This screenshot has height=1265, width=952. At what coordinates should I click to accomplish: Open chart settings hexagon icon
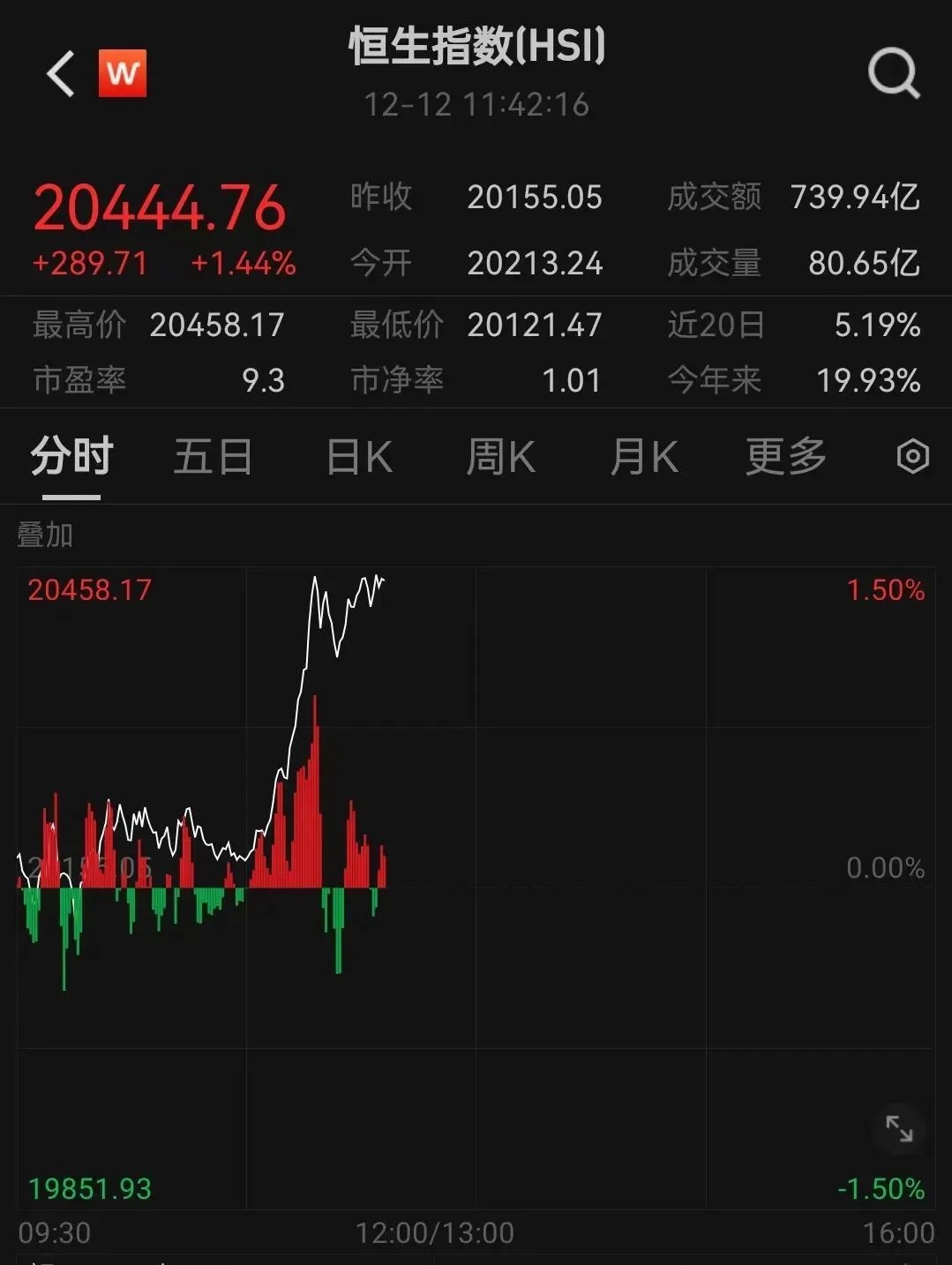pos(912,457)
